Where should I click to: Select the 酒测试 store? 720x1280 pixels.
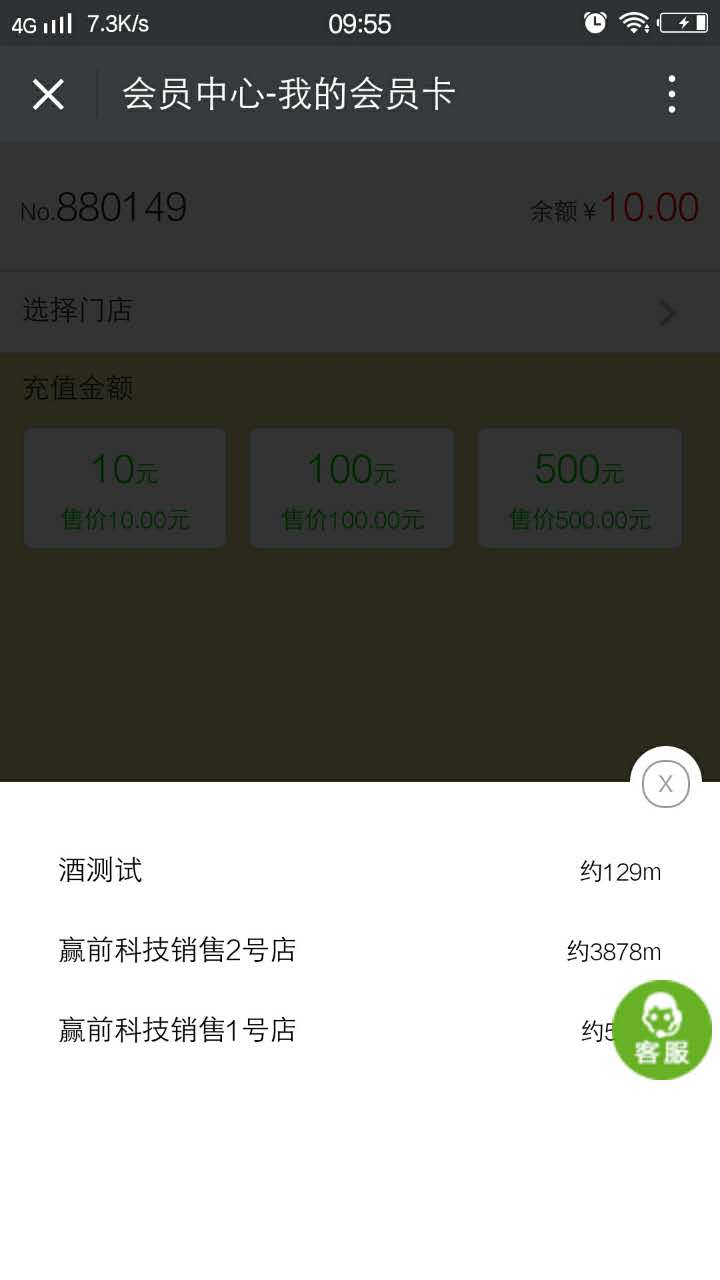point(360,871)
